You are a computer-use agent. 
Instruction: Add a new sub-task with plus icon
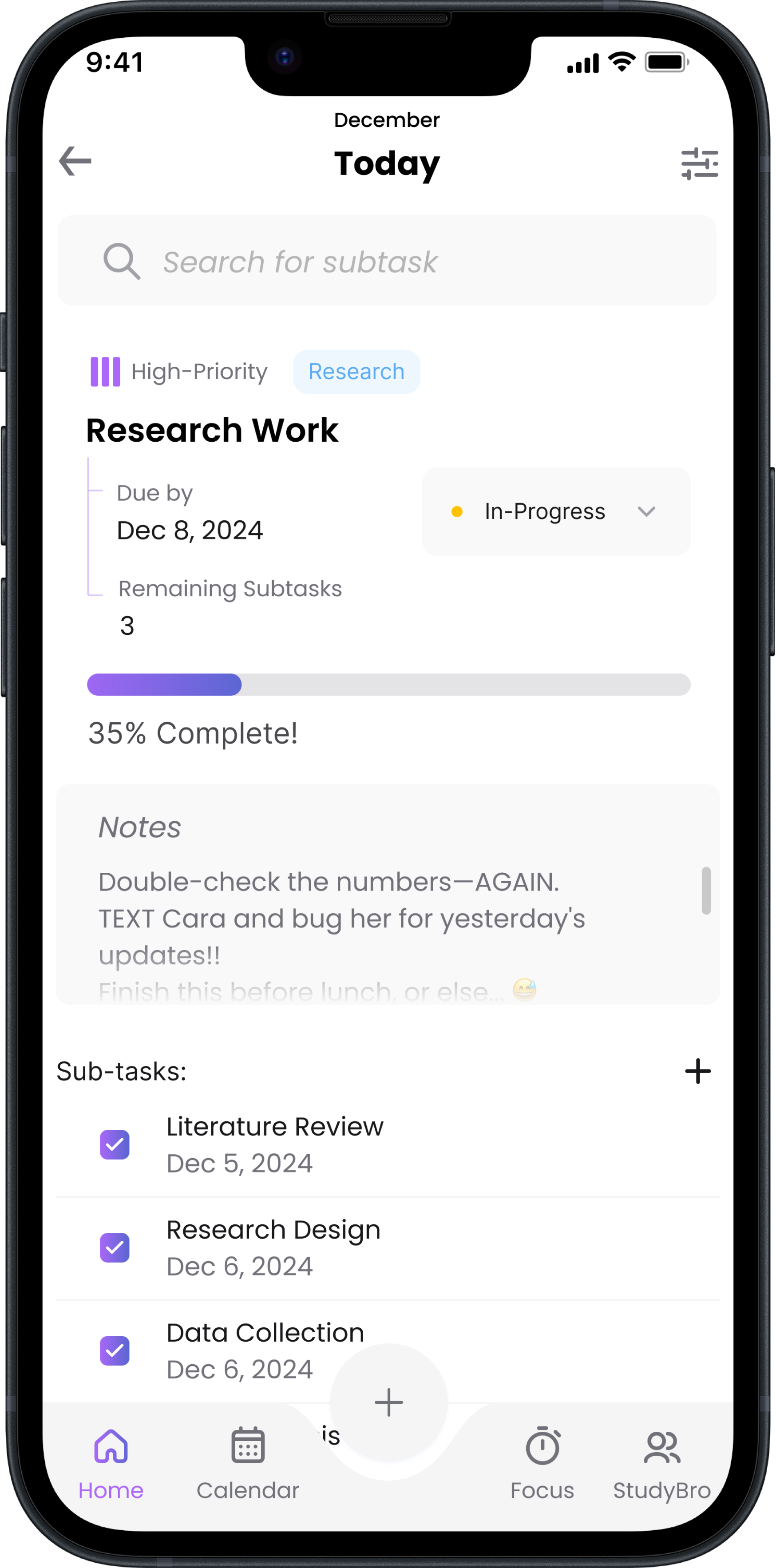point(697,1071)
